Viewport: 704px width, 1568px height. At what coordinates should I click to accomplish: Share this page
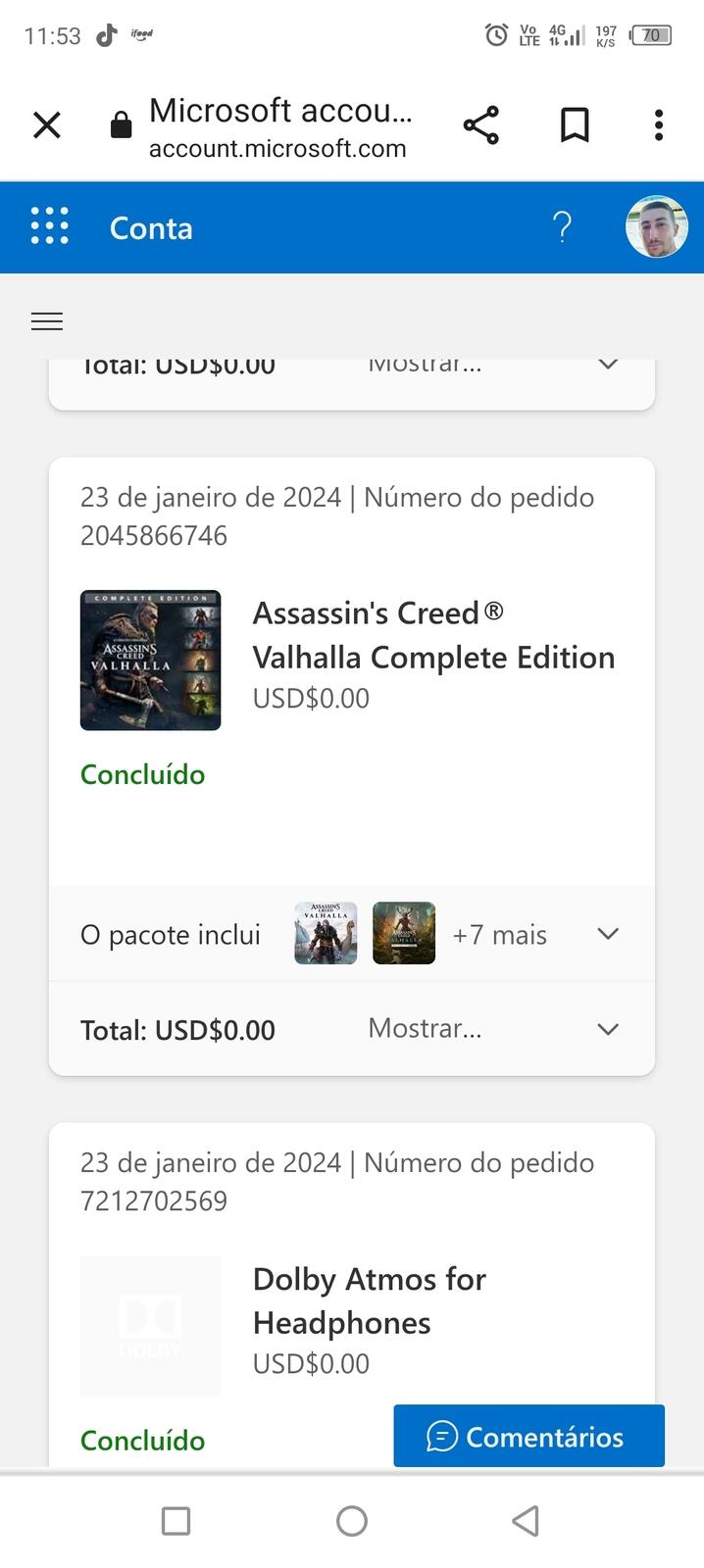(480, 125)
